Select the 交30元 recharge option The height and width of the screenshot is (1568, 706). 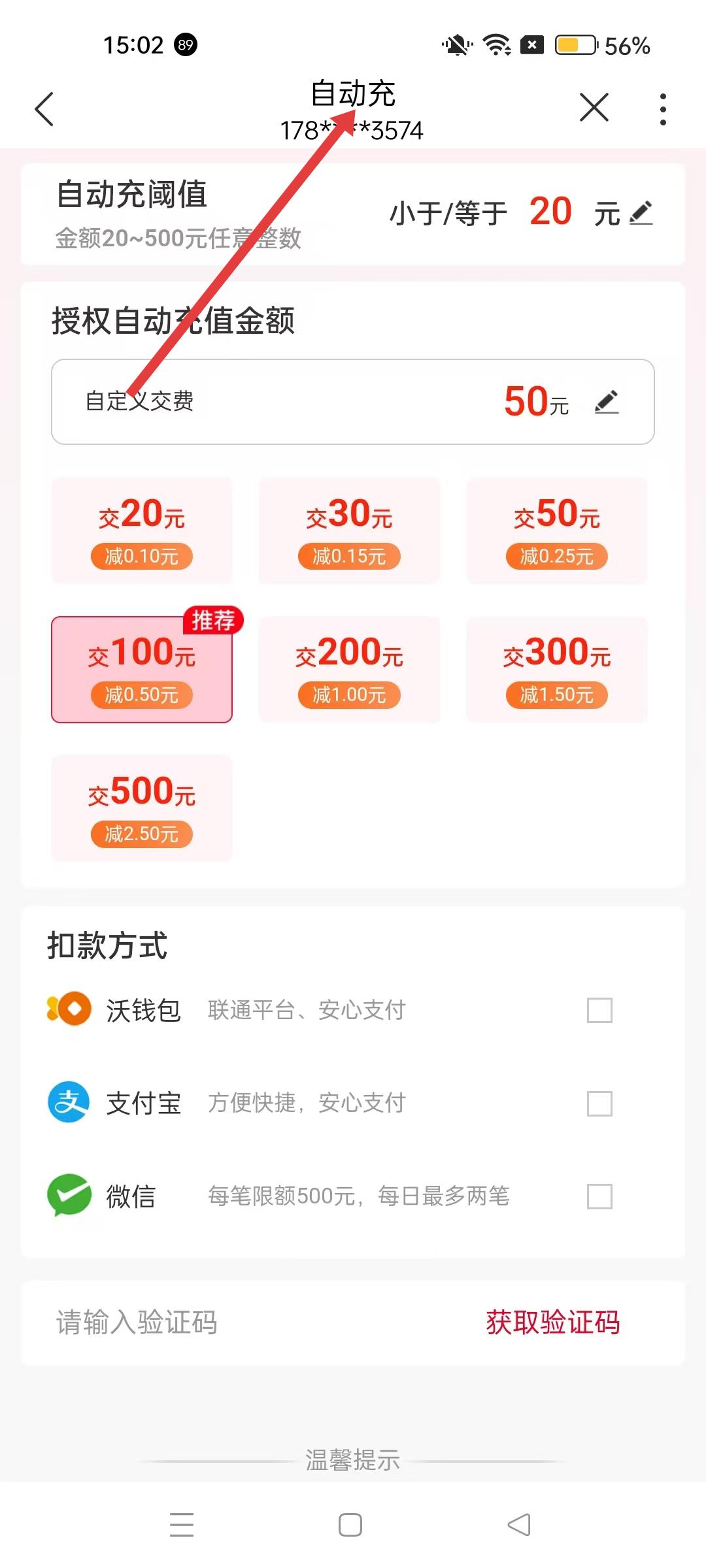point(349,531)
